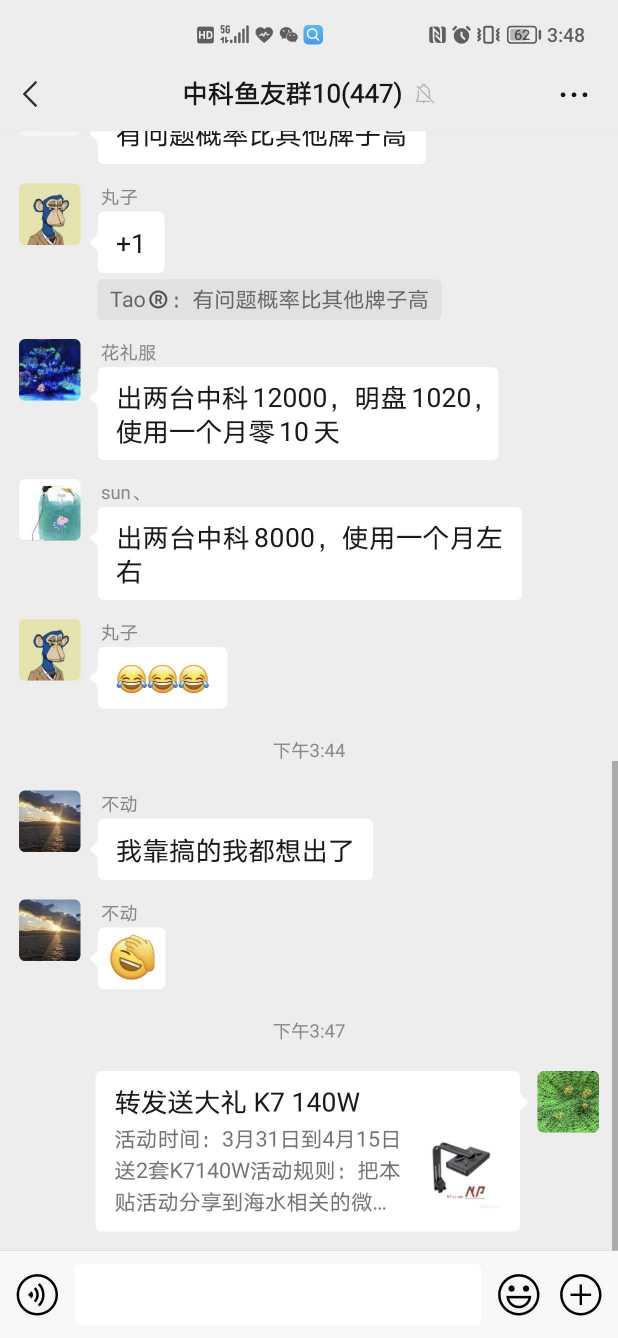Switch to voice message input
The image size is (618, 1338).
pos(37,1295)
